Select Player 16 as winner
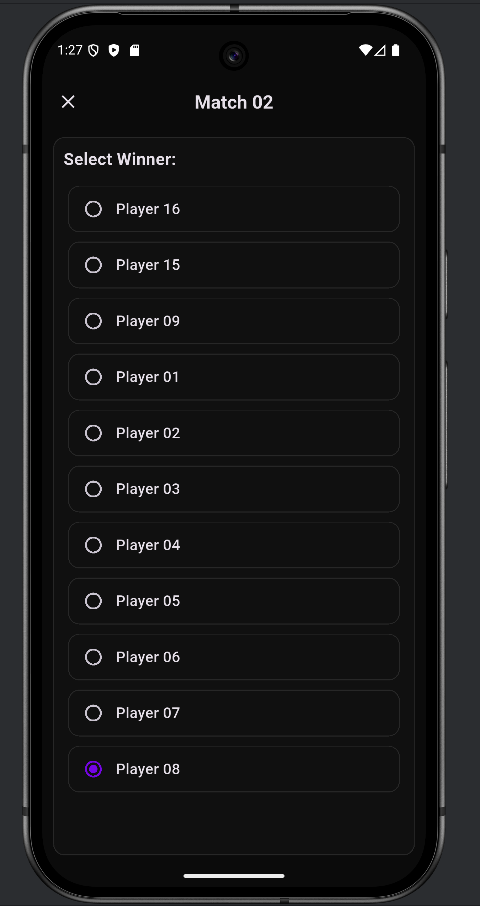 click(233, 209)
